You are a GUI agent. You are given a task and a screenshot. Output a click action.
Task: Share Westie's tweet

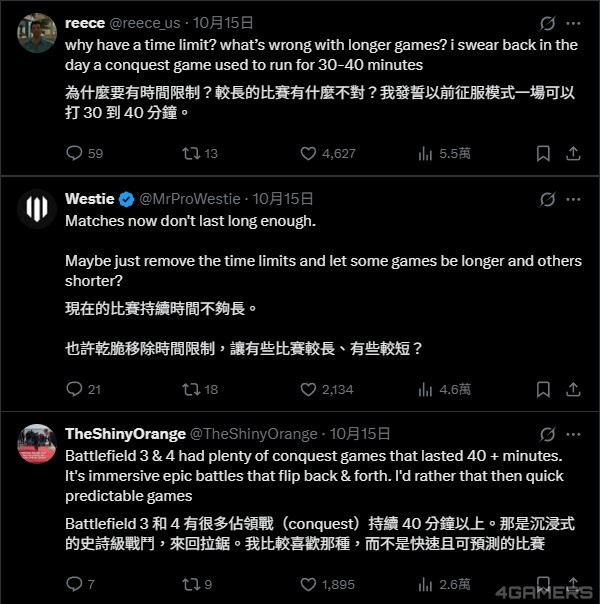click(x=573, y=389)
